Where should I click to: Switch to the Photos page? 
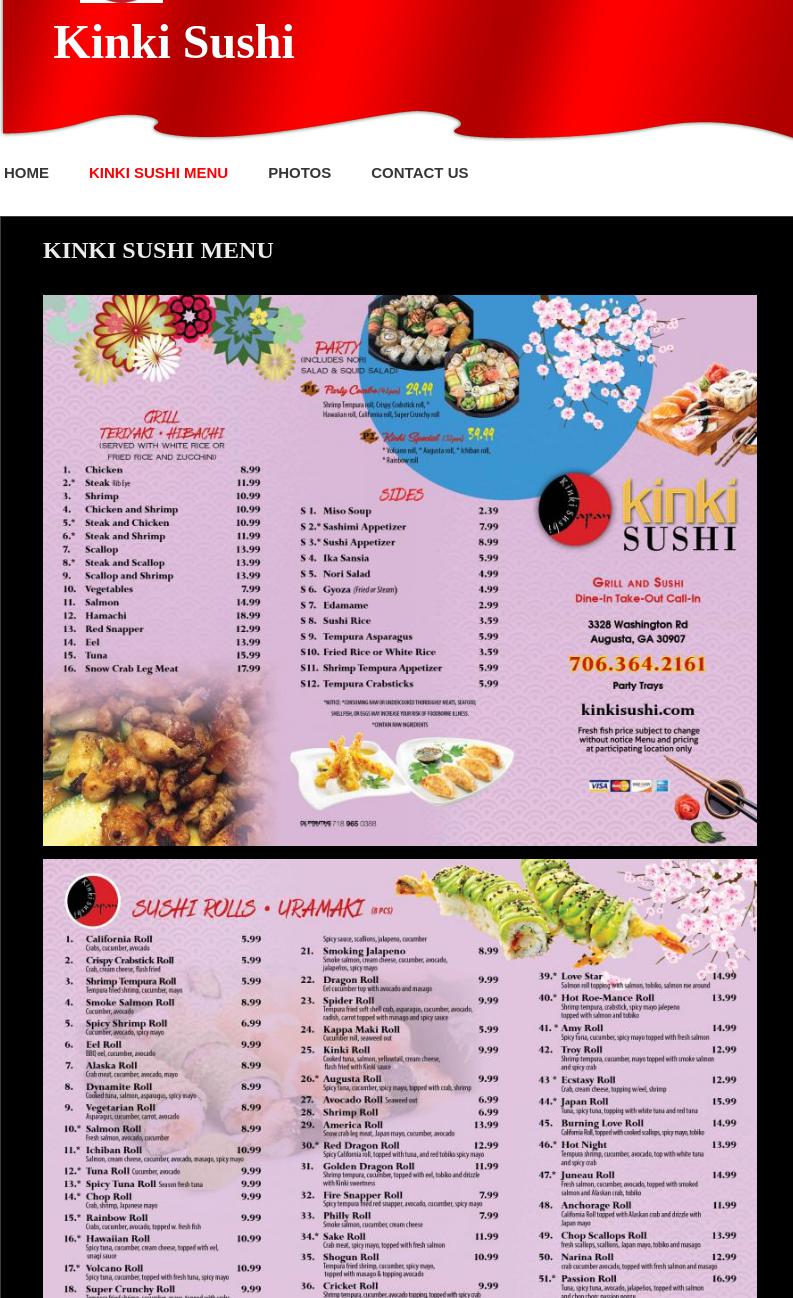click(299, 173)
